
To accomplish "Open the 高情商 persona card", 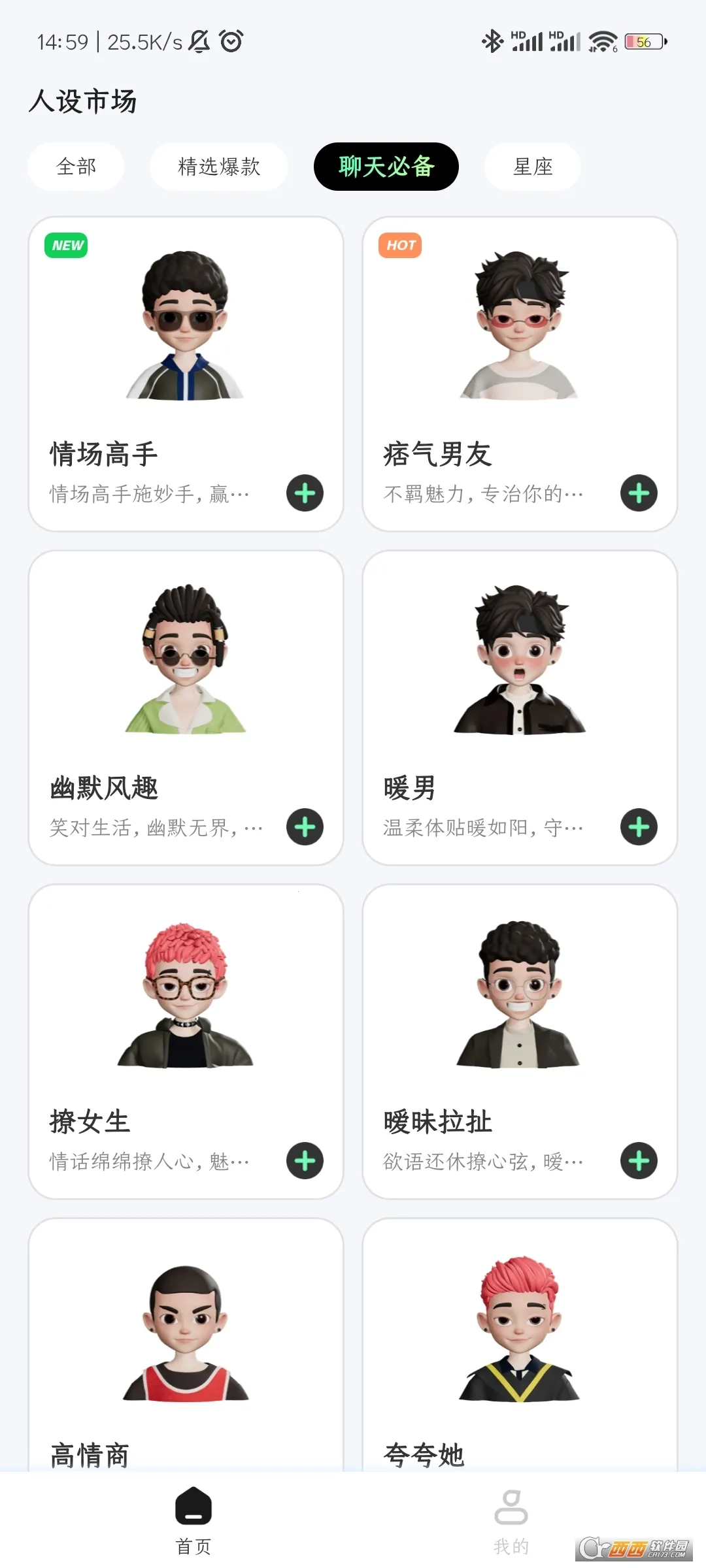I will pyautogui.click(x=186, y=1372).
